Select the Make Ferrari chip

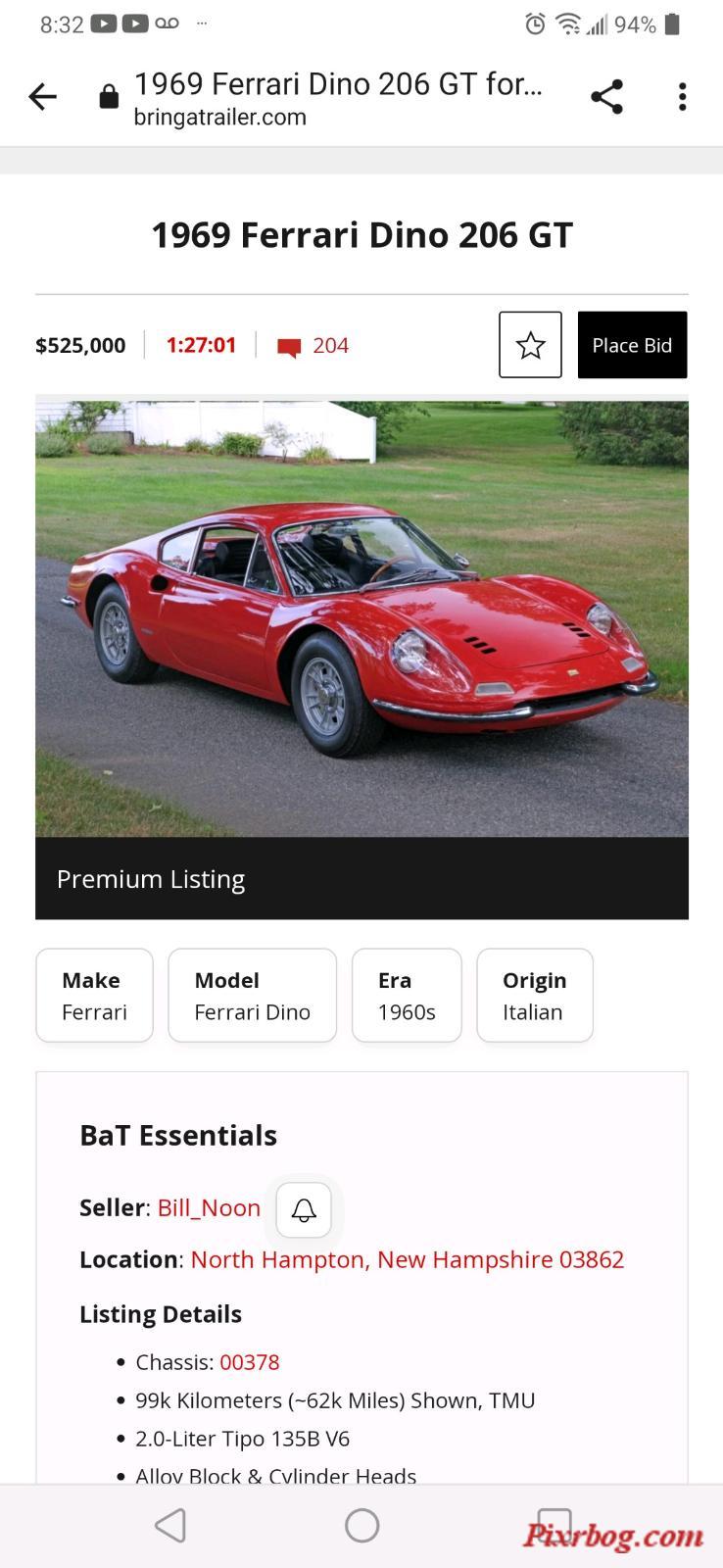click(x=94, y=996)
